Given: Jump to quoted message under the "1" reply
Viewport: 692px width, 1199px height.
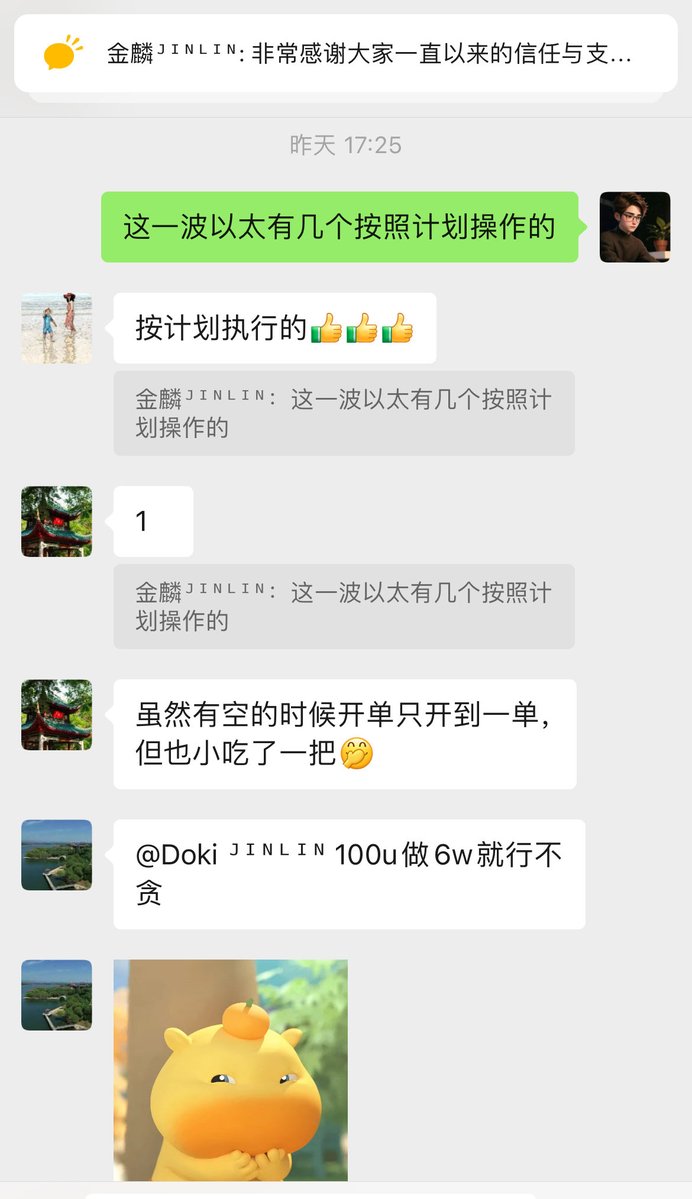Looking at the screenshot, I should pyautogui.click(x=343, y=606).
